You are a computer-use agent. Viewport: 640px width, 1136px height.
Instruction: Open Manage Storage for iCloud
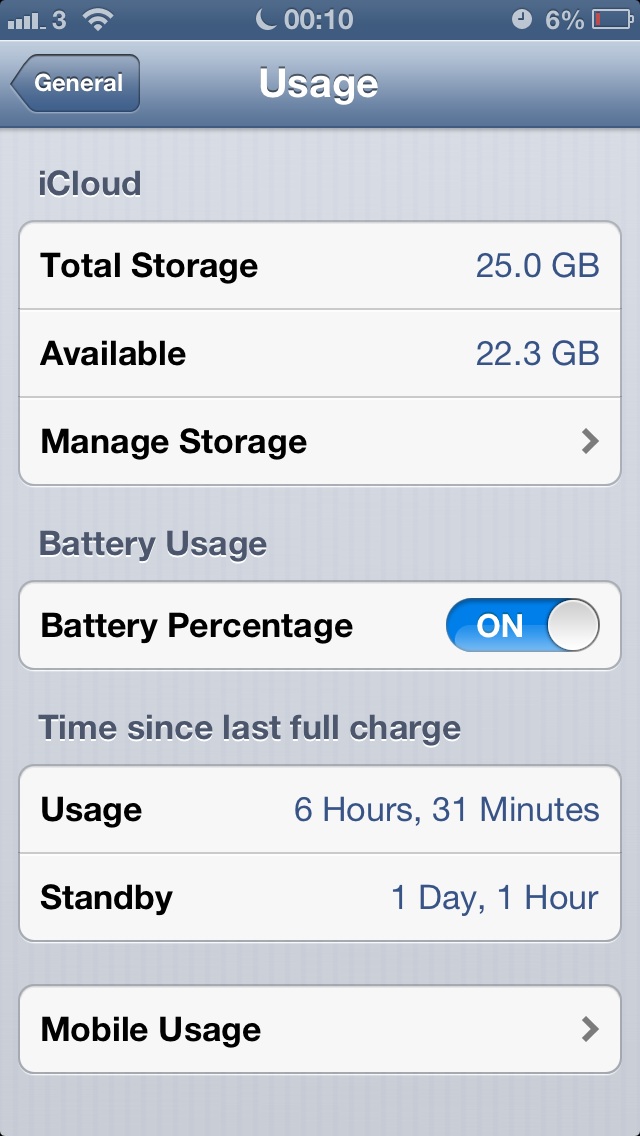pos(320,442)
